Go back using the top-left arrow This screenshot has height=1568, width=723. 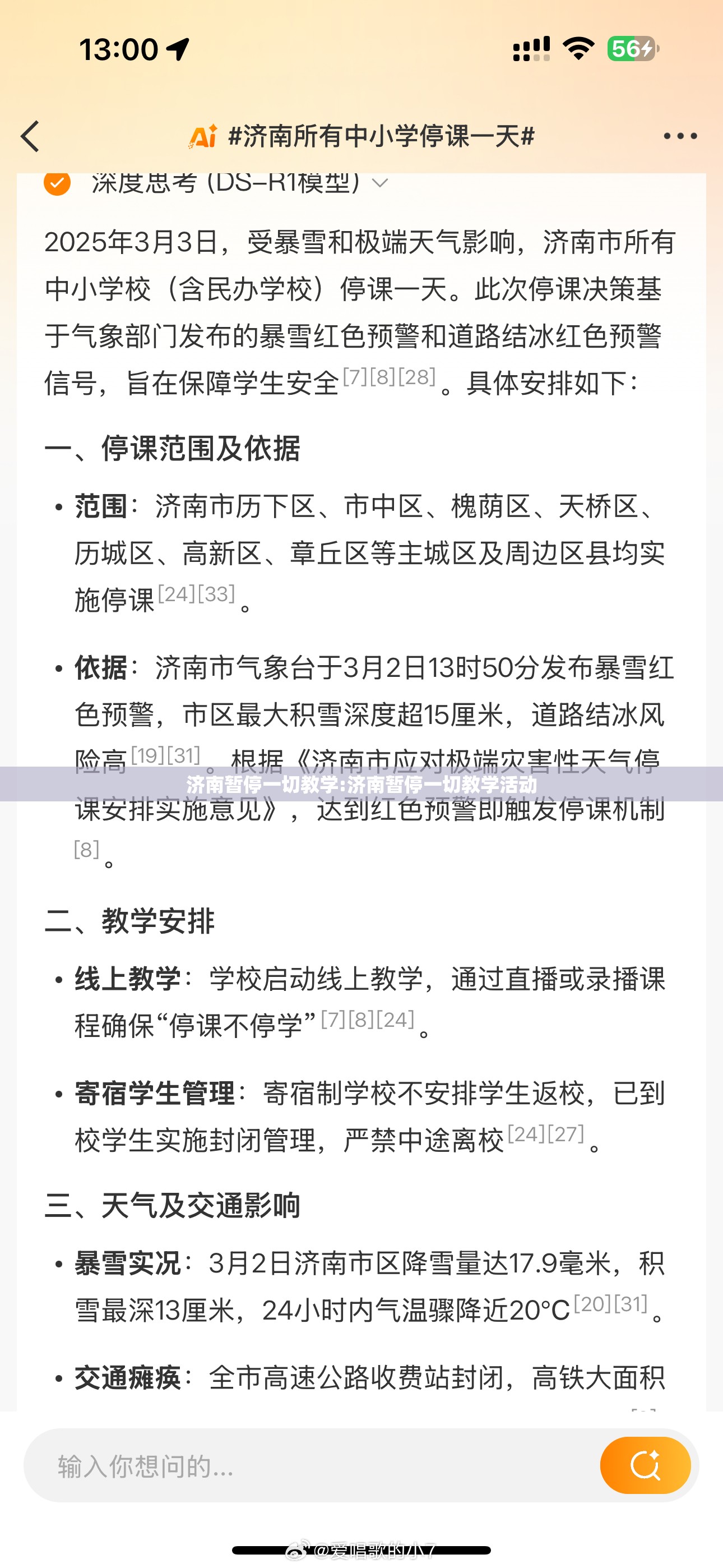coord(30,136)
